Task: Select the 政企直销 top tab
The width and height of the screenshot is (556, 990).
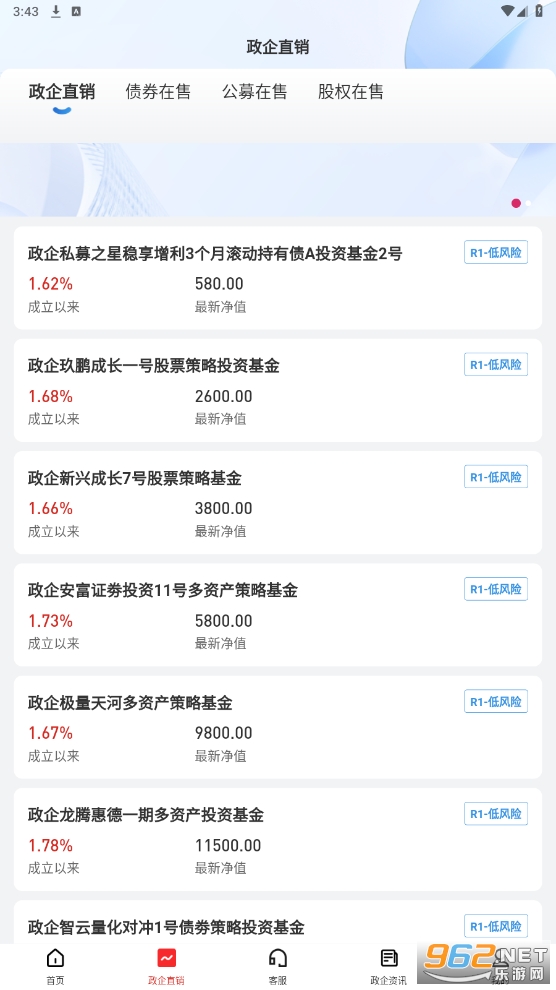Action: (x=62, y=92)
